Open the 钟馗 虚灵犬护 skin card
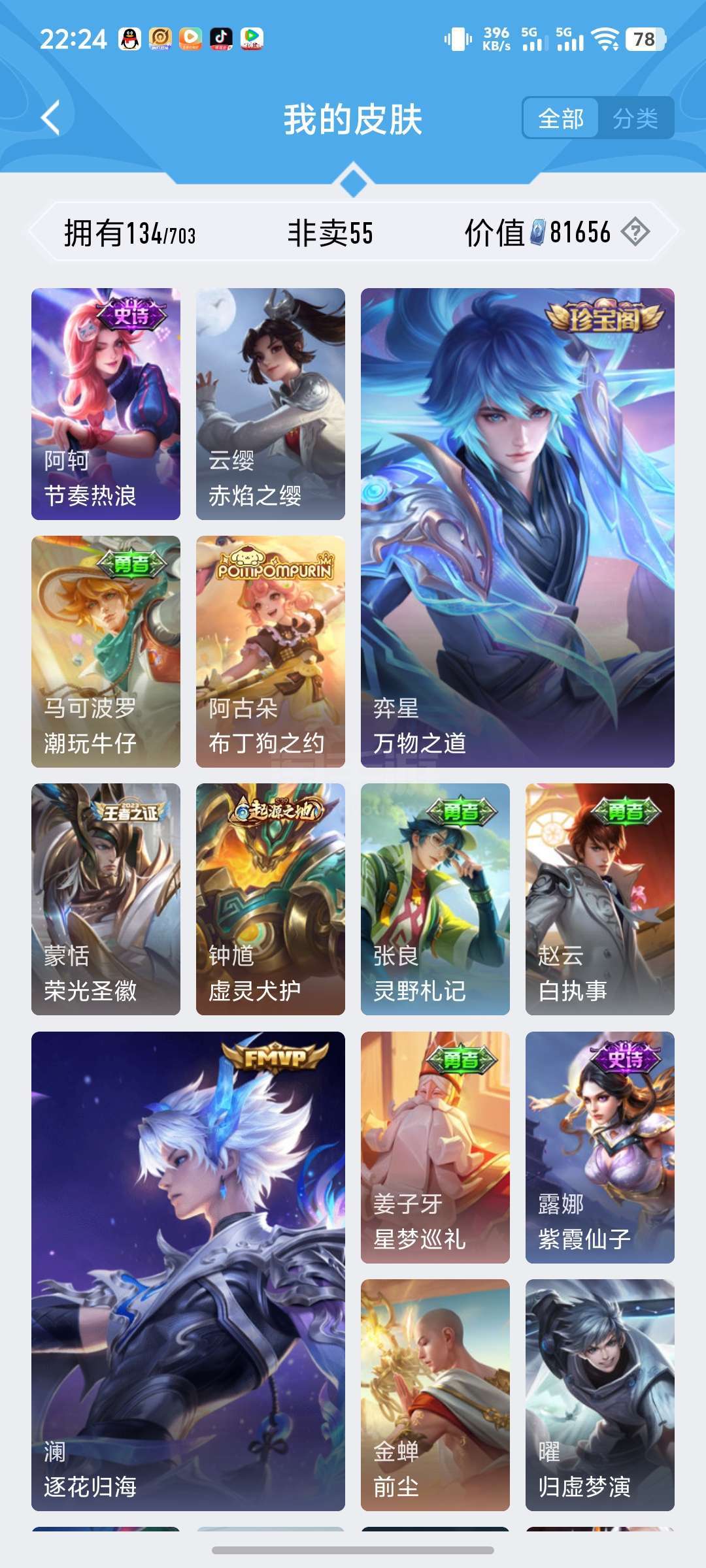706x1568 pixels. pos(271,899)
